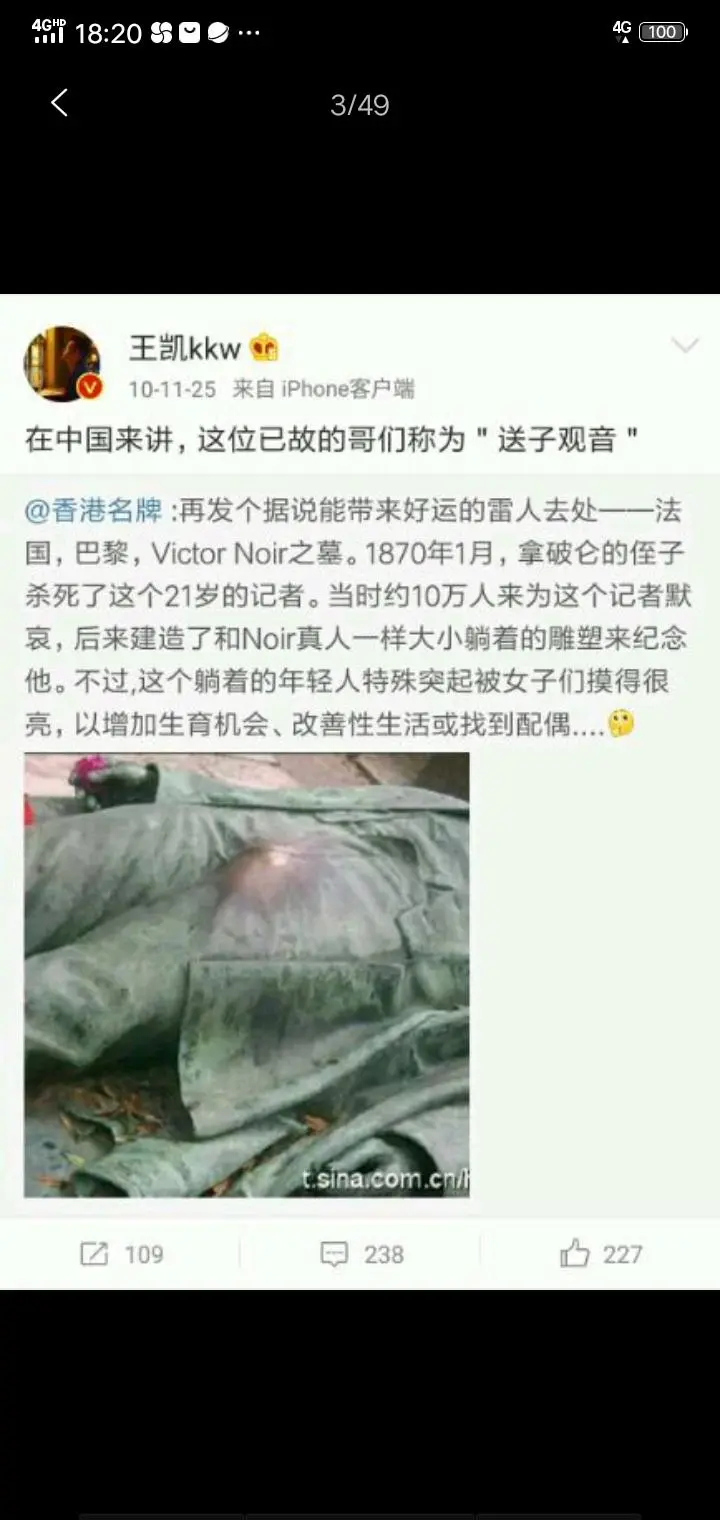Tap the back arrow to exit the viewer
Screen dimensions: 720x1520
pos(60,103)
